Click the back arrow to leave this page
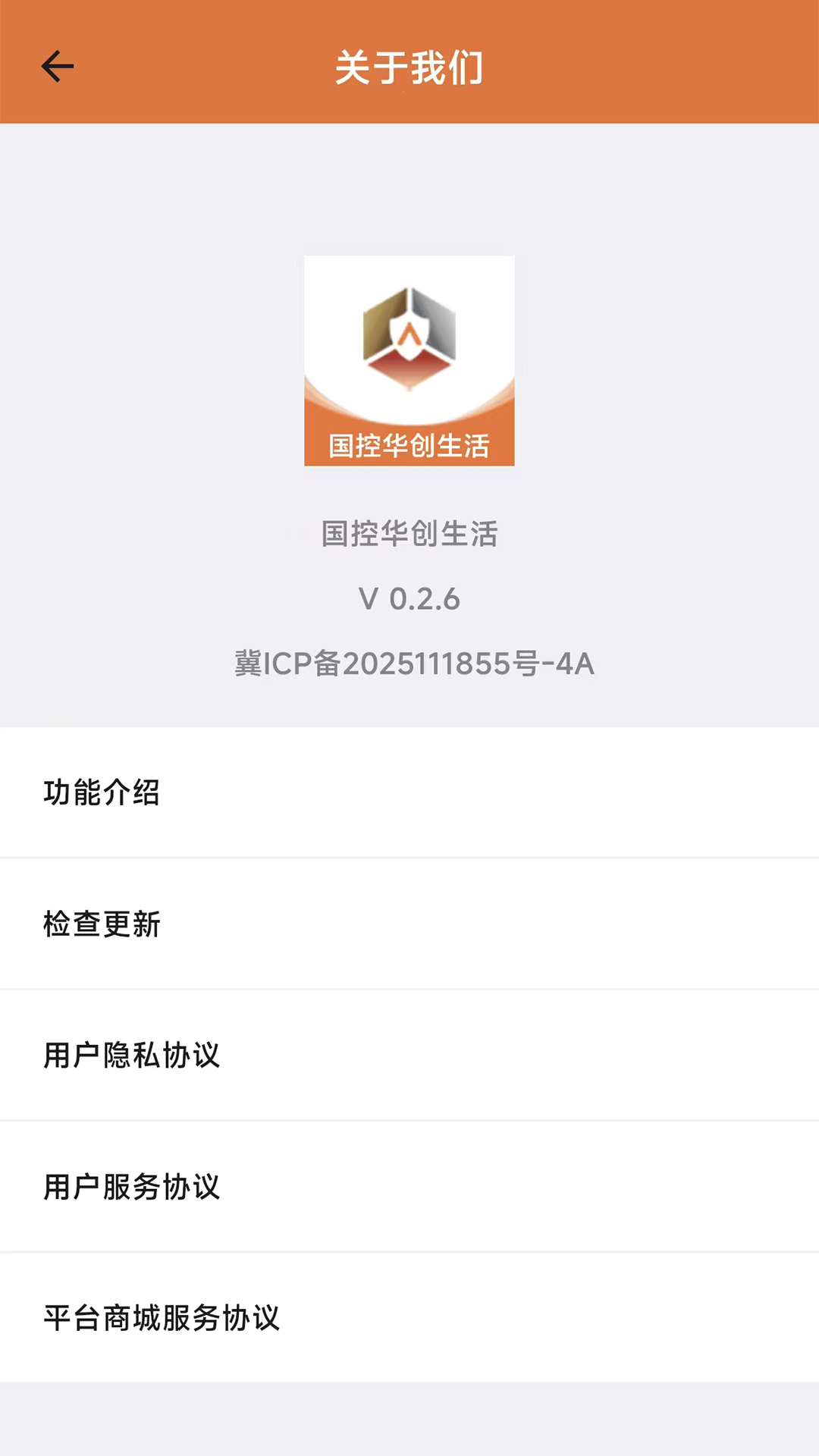The image size is (819, 1456). [58, 67]
